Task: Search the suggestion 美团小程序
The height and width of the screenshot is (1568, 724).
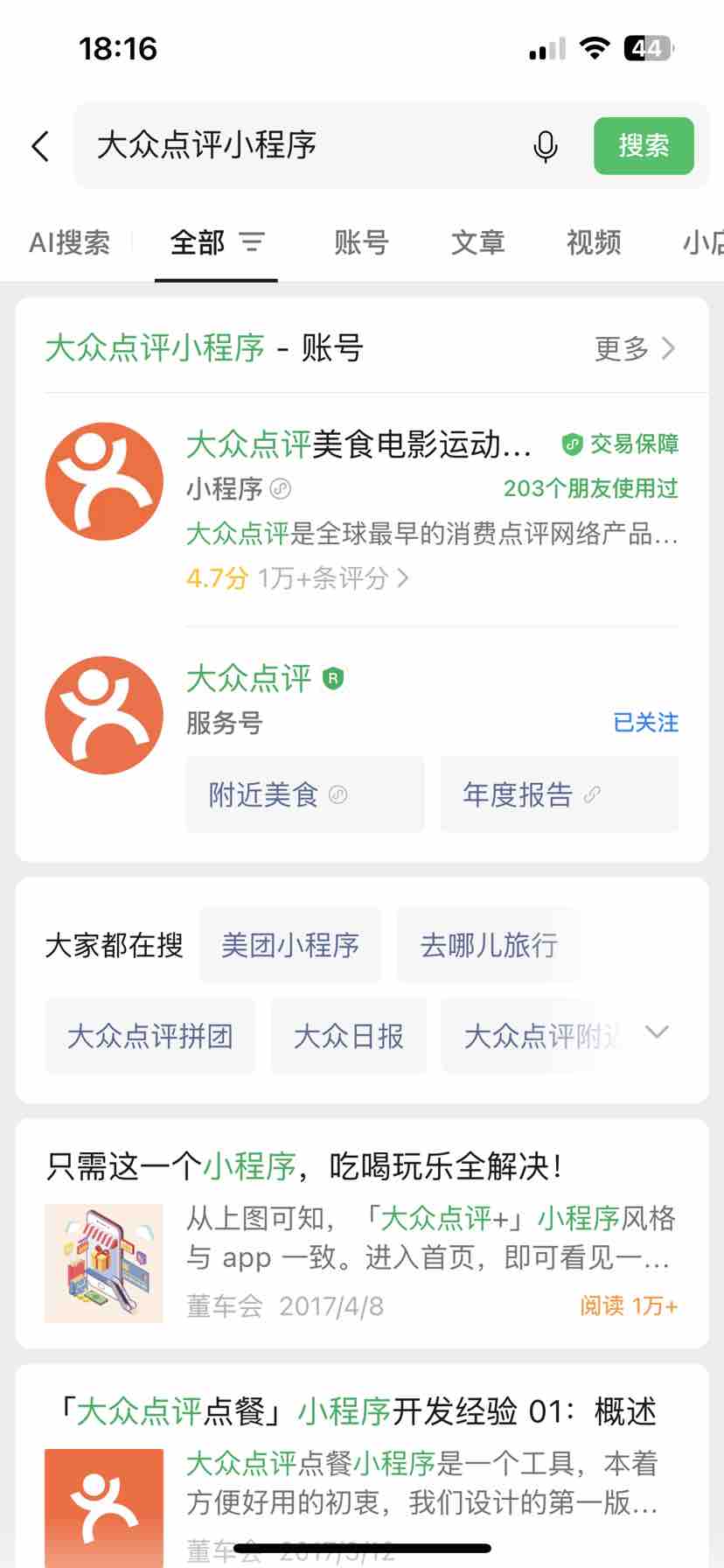Action: tap(290, 945)
